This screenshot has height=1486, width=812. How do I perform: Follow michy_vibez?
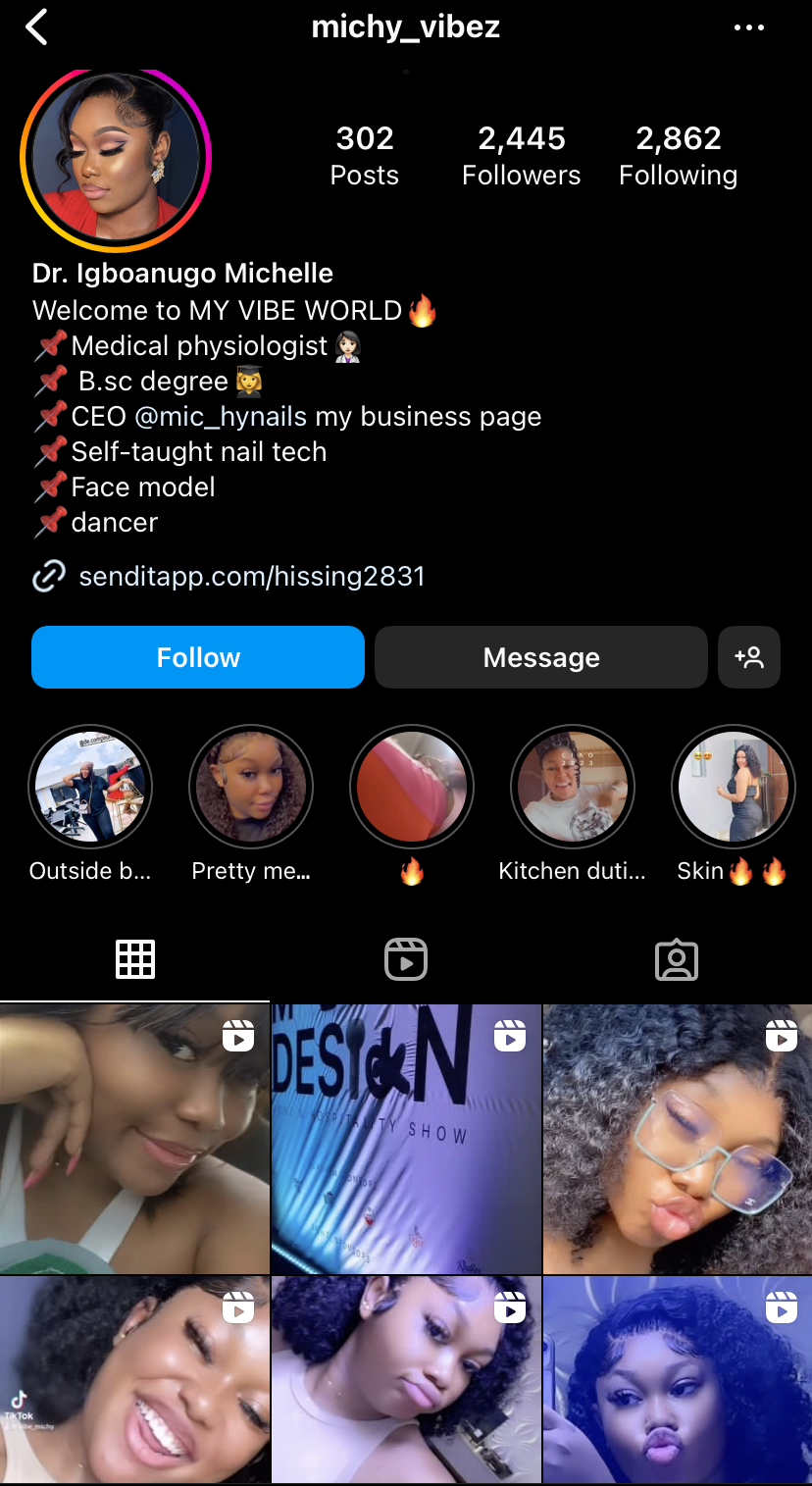[198, 657]
